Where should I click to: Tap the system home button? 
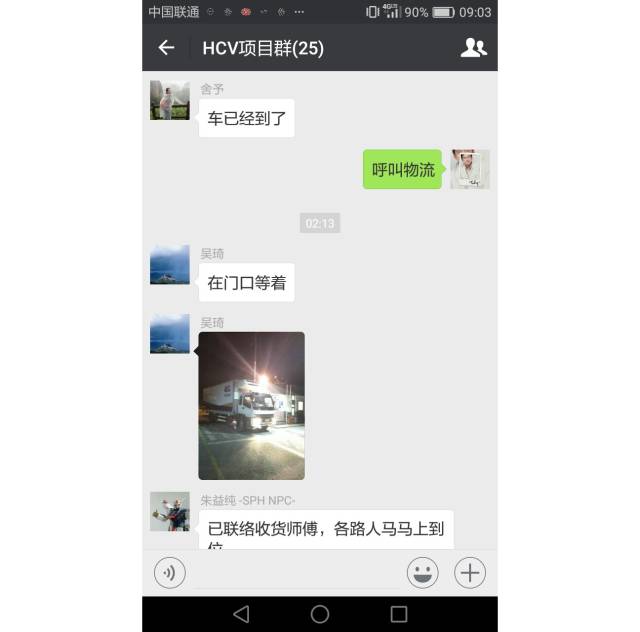(320, 614)
